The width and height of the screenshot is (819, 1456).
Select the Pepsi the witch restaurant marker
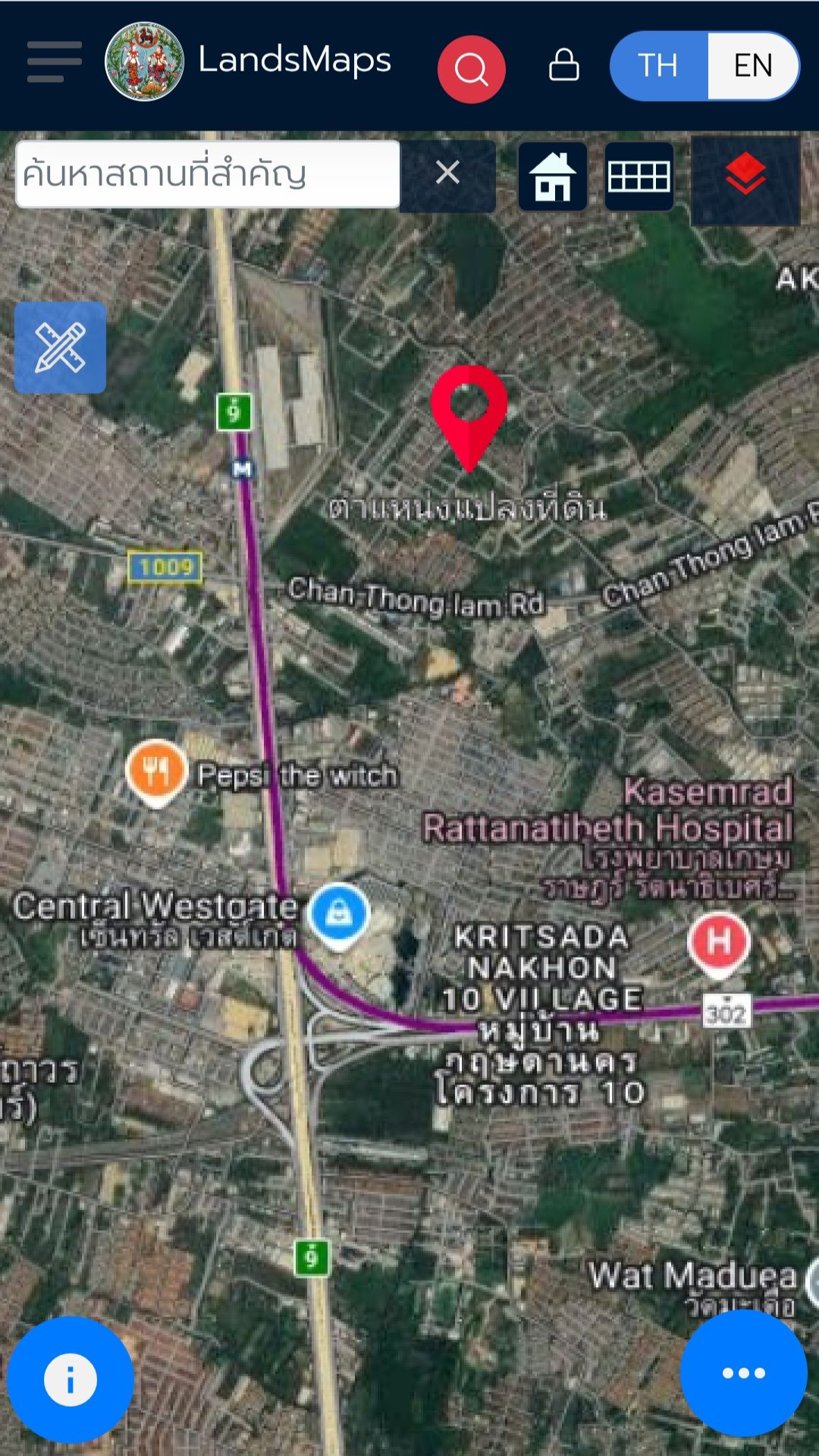156,772
